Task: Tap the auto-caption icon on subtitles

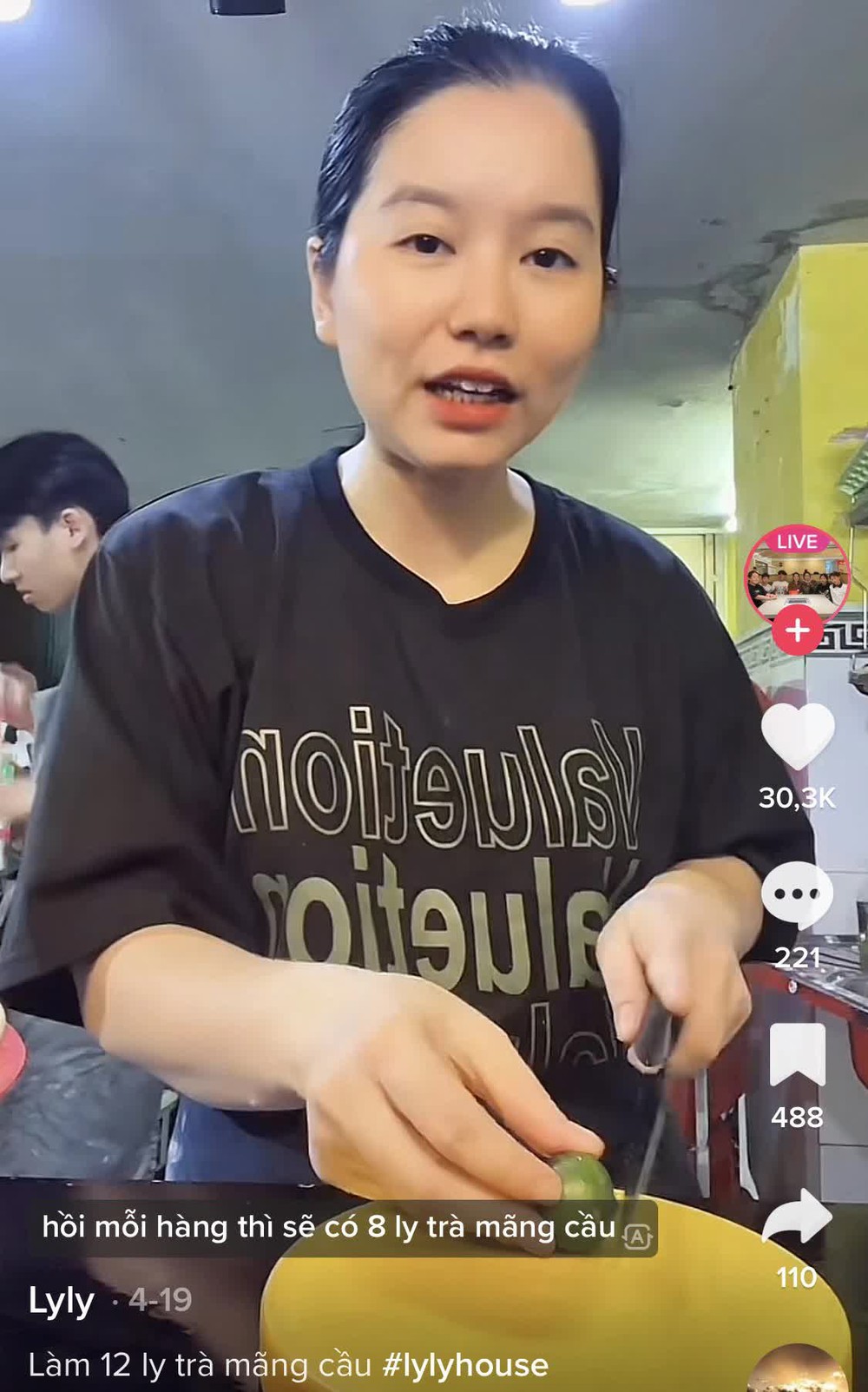Action: point(637,1237)
